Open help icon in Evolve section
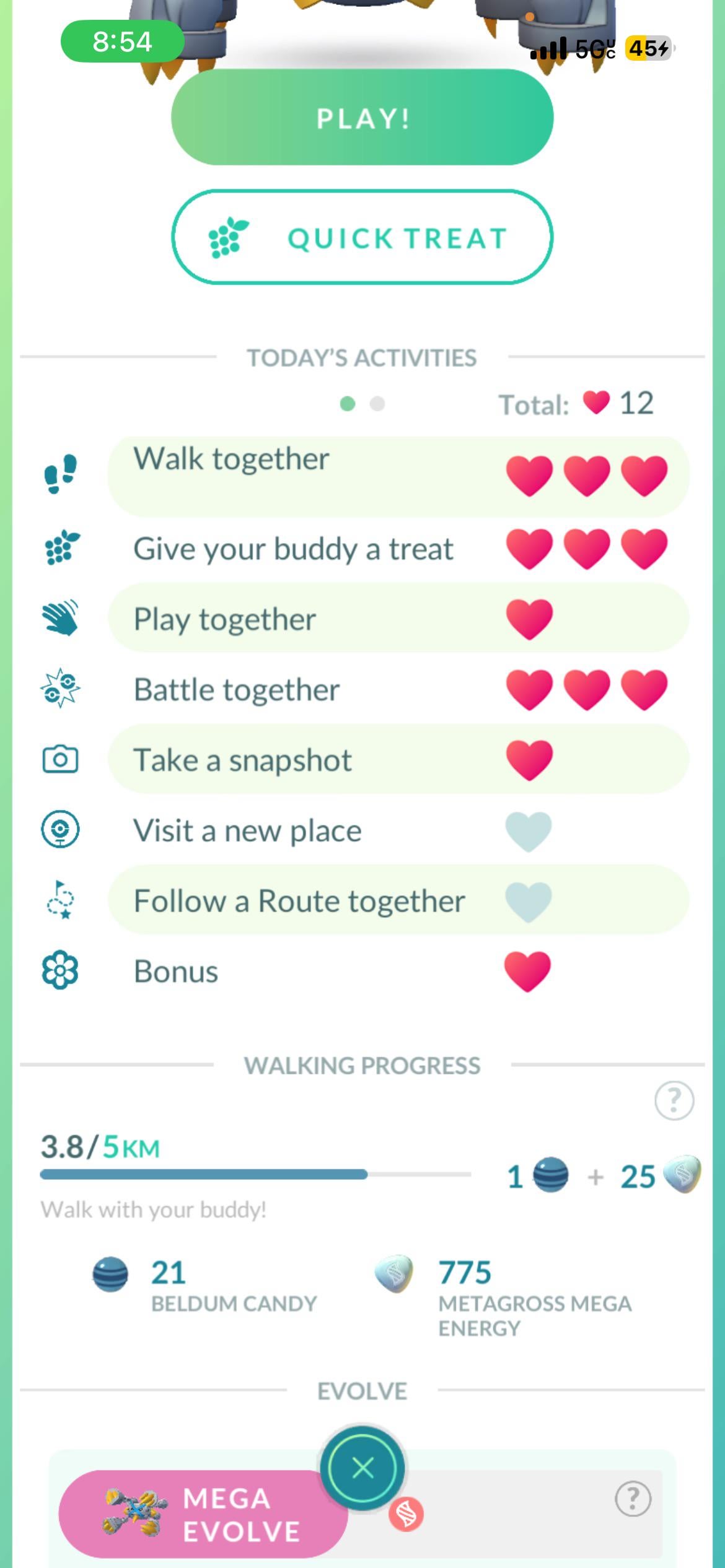This screenshot has height=1568, width=725. [x=632, y=1499]
